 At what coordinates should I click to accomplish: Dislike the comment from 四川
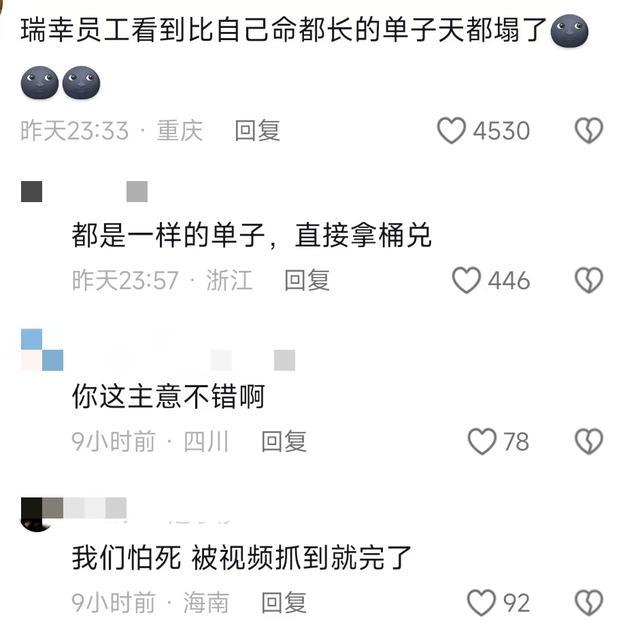point(589,441)
